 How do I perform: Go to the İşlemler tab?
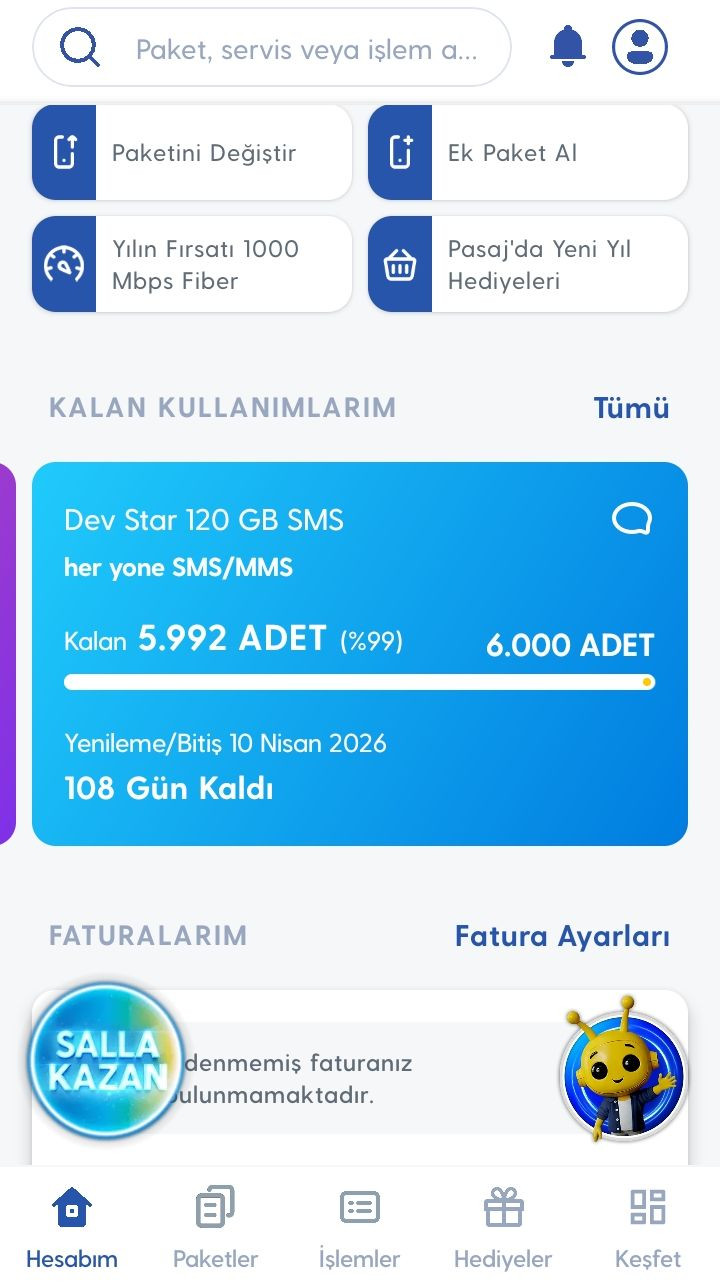point(360,1227)
